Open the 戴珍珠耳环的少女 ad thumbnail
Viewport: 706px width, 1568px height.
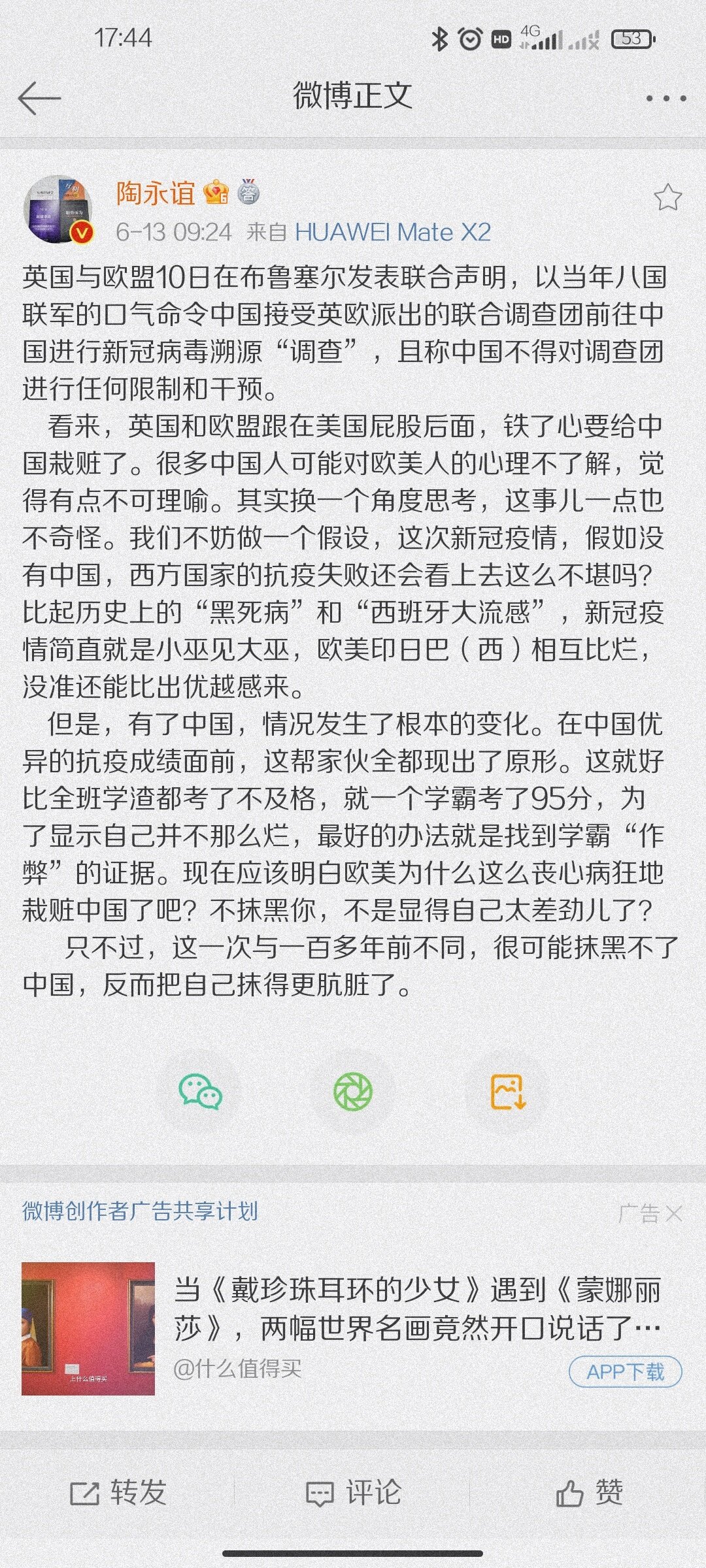tap(88, 1328)
